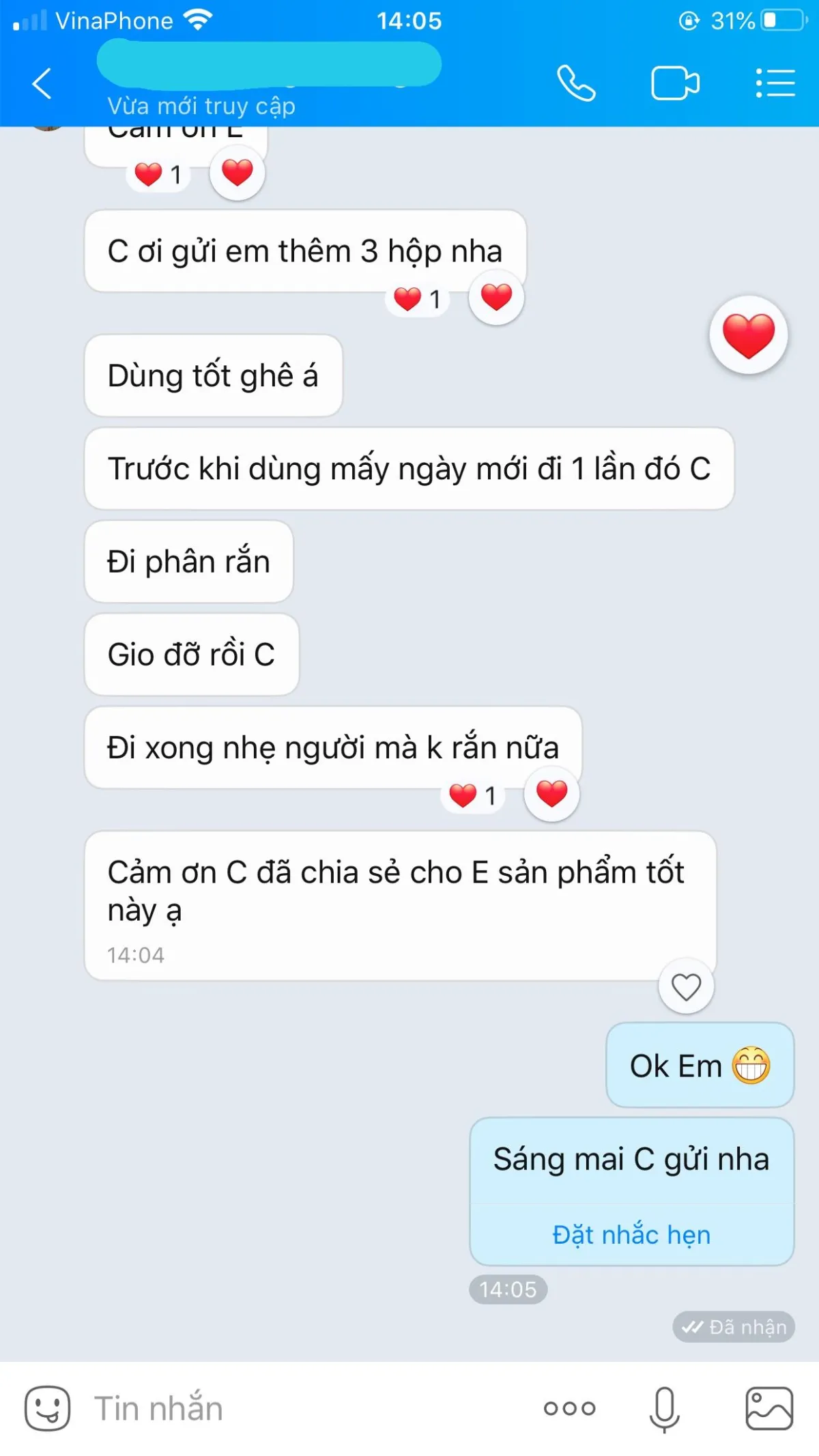Tap the large floating red heart button
Screen dimensions: 819x1456
pyautogui.click(x=749, y=335)
